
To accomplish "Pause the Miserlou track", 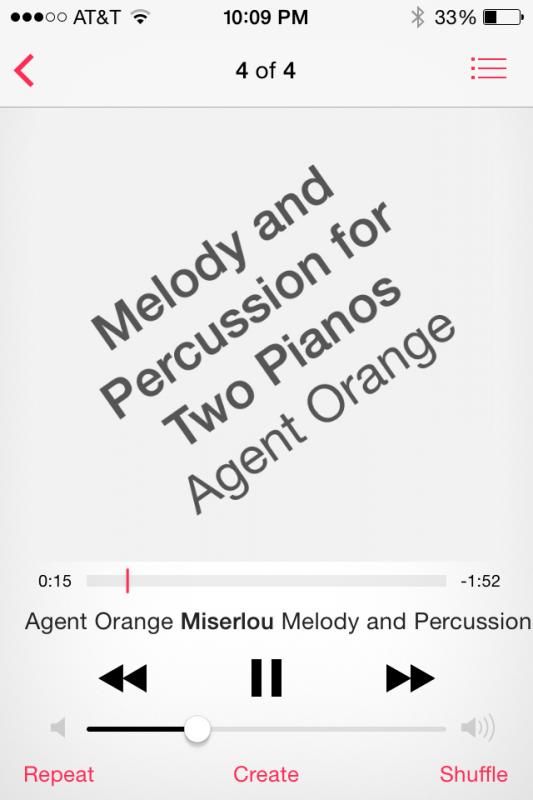I will pyautogui.click(x=266, y=678).
